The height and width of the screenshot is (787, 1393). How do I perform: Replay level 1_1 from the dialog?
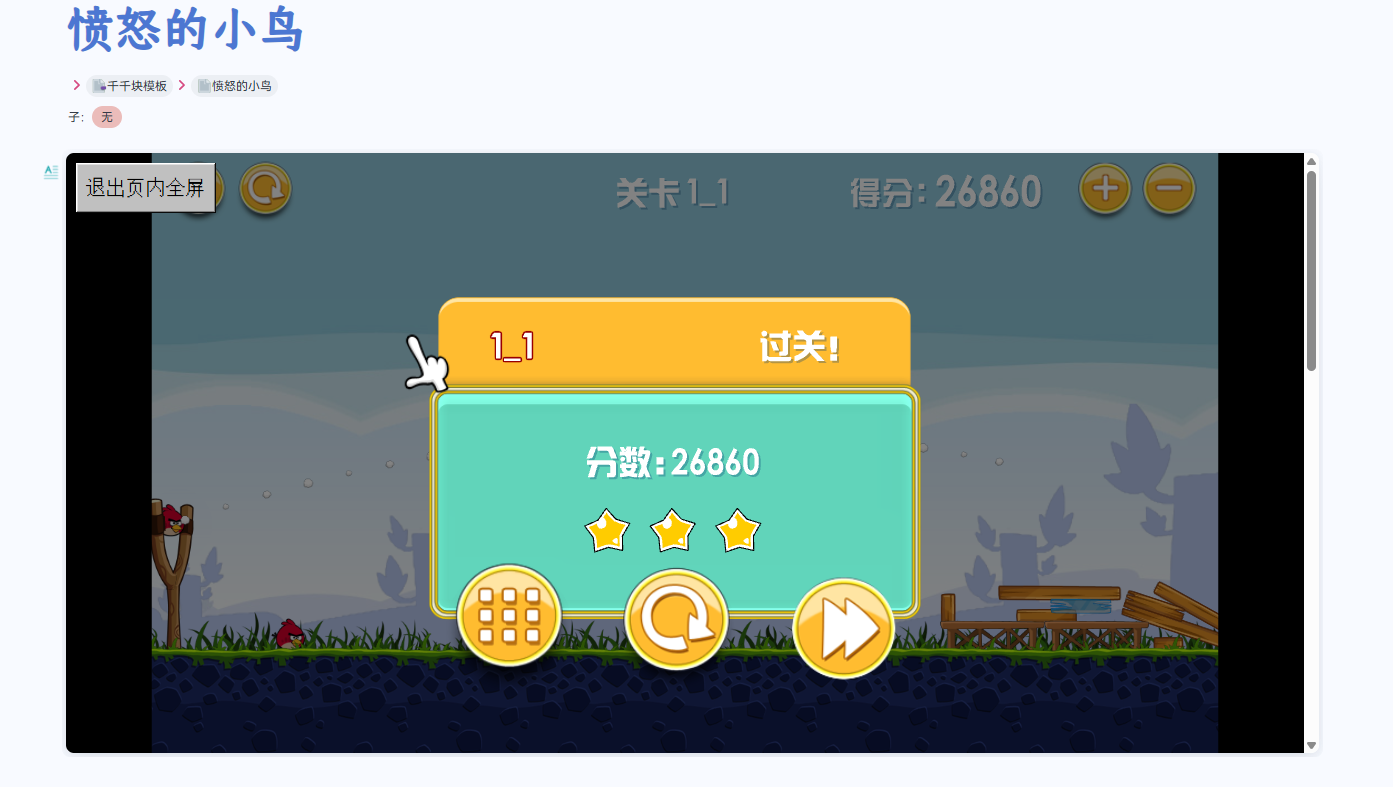[x=676, y=620]
